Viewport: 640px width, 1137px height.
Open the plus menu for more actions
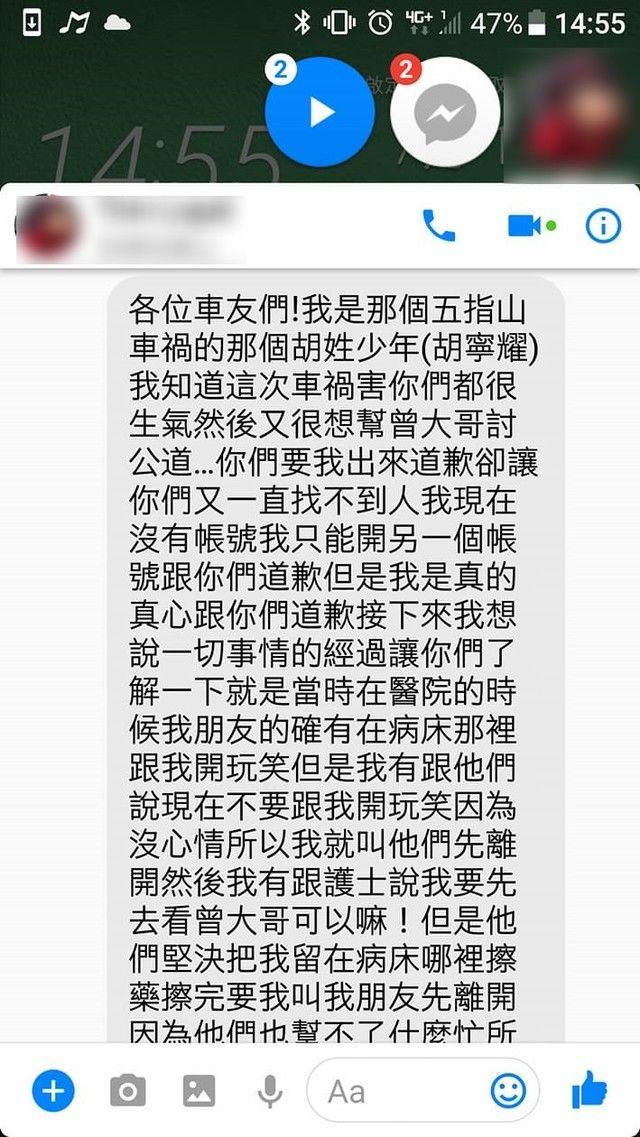54,1091
